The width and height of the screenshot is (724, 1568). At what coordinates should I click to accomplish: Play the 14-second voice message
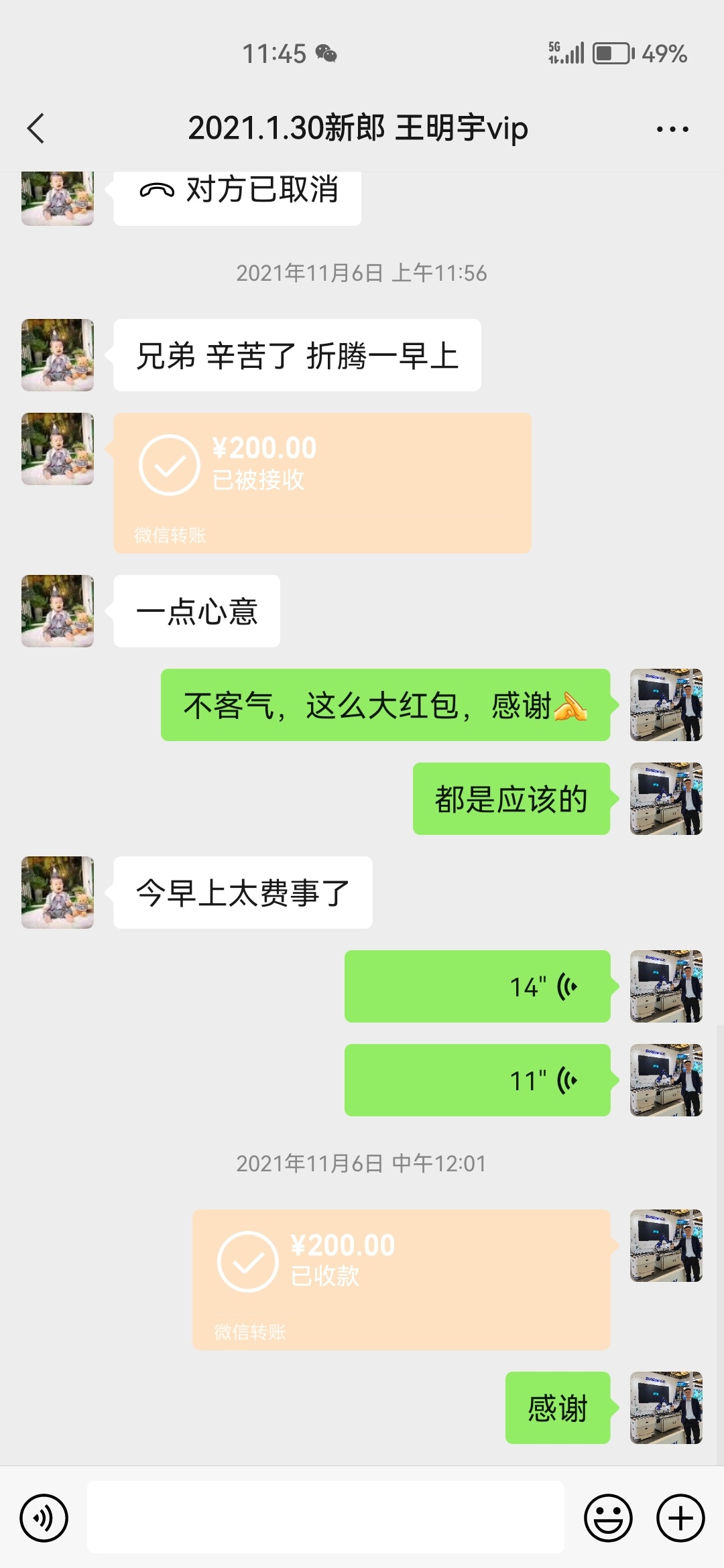coord(477,986)
